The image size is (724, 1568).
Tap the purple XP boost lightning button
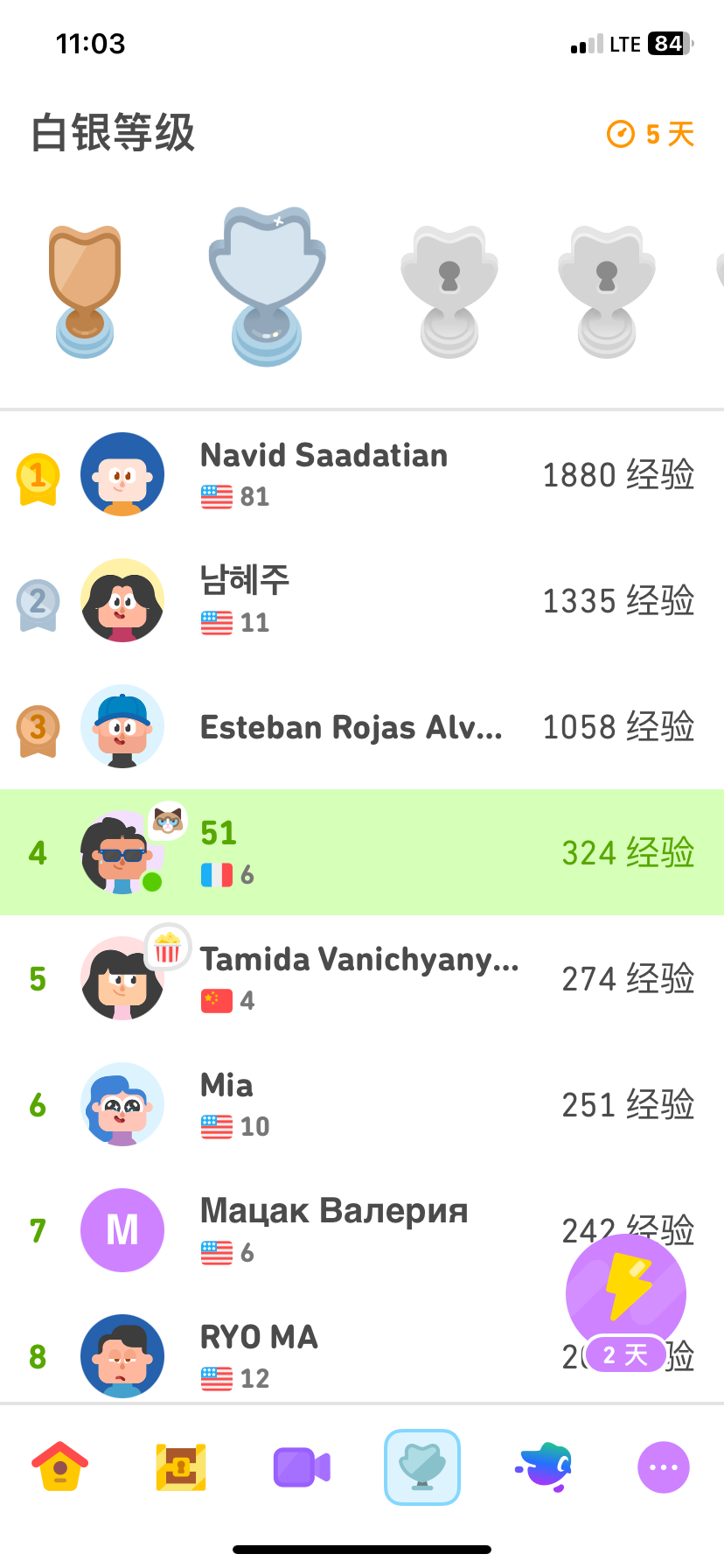point(626,1300)
